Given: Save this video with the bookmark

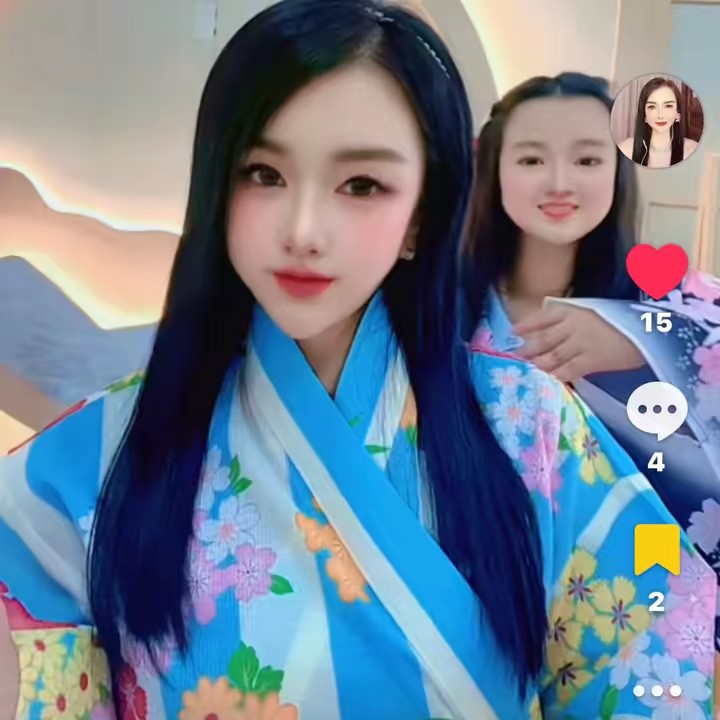Looking at the screenshot, I should pos(657,549).
